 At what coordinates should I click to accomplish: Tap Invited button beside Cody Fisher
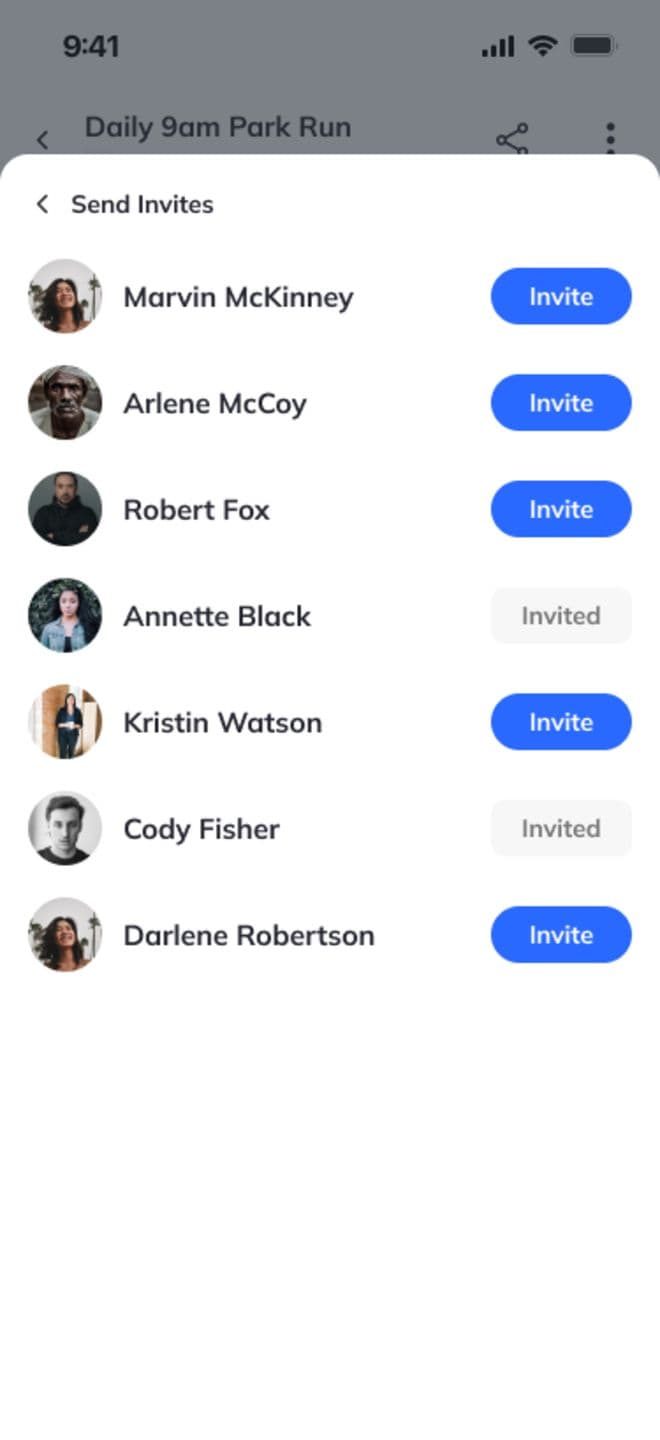click(x=560, y=828)
